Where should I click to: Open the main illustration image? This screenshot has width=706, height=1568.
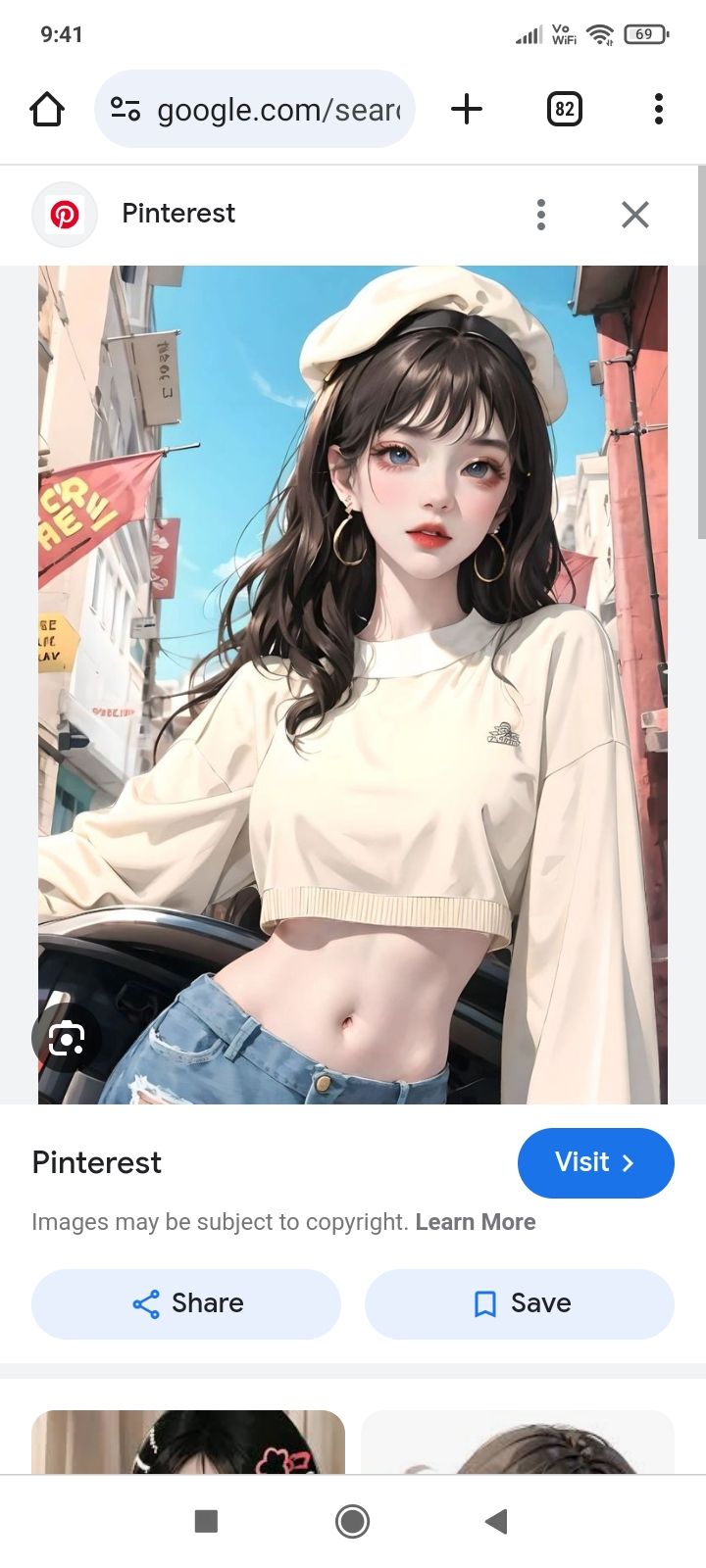click(x=353, y=684)
